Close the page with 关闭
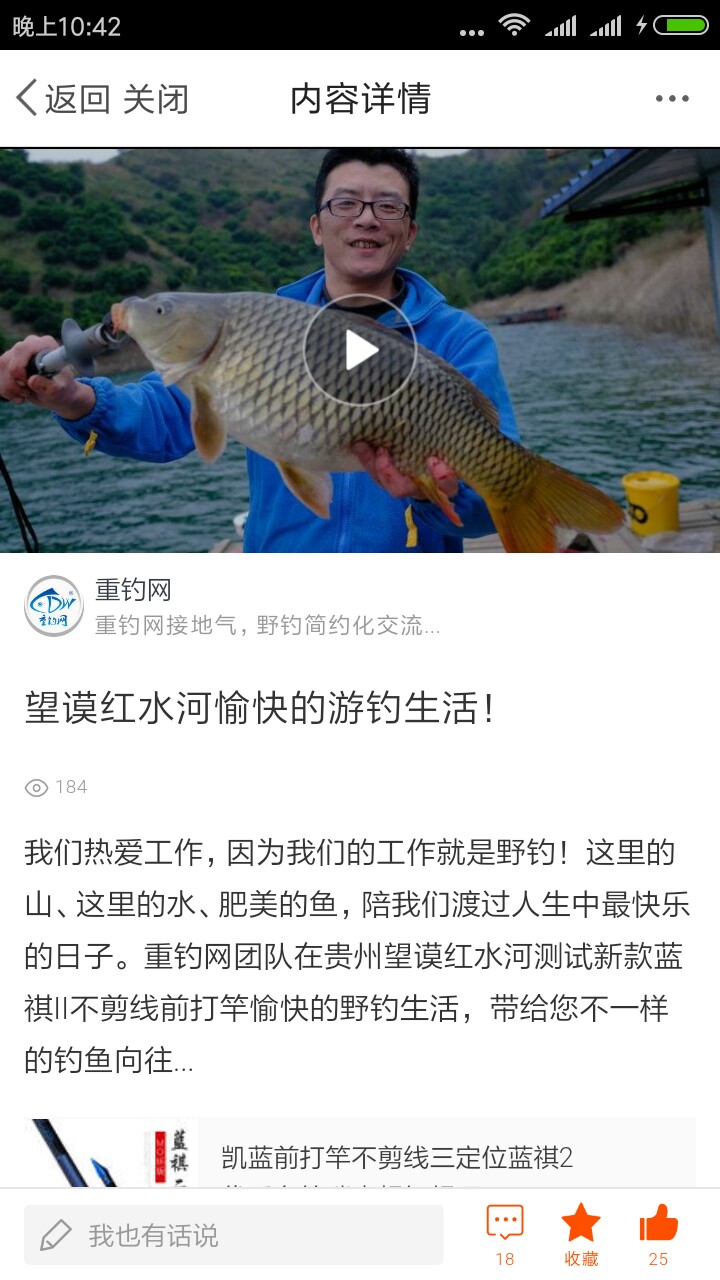This screenshot has height=1280, width=720. 155,99
